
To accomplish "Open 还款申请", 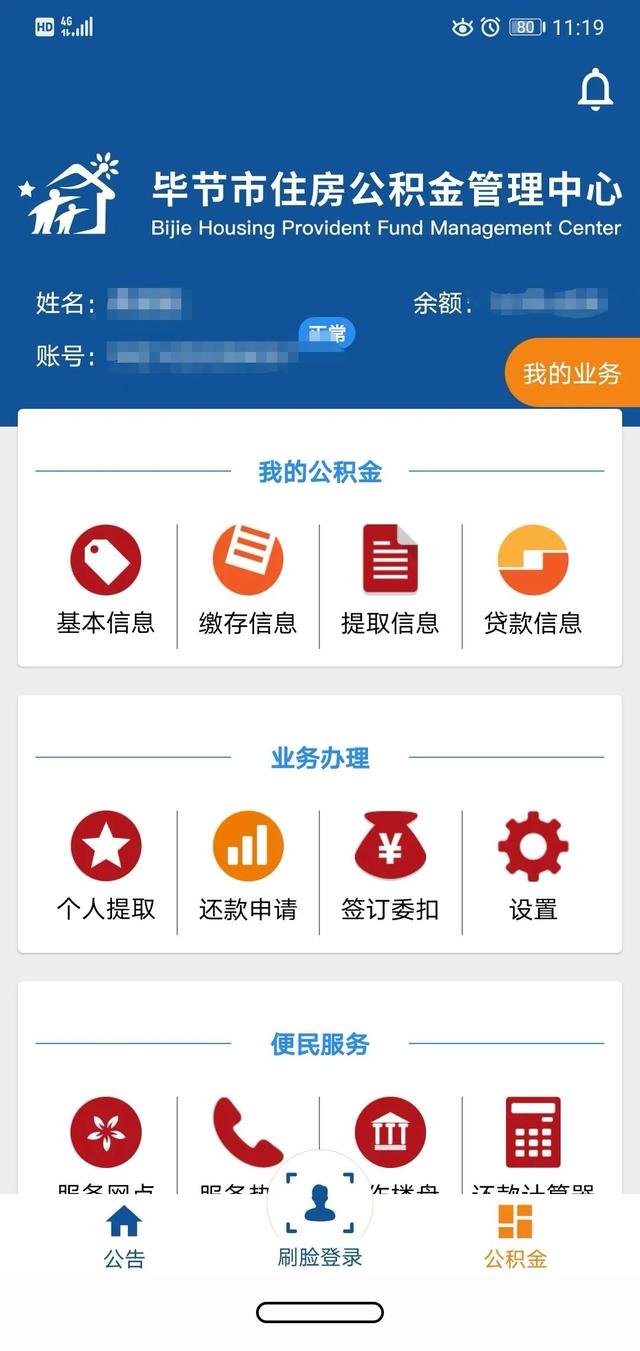I will (x=248, y=867).
